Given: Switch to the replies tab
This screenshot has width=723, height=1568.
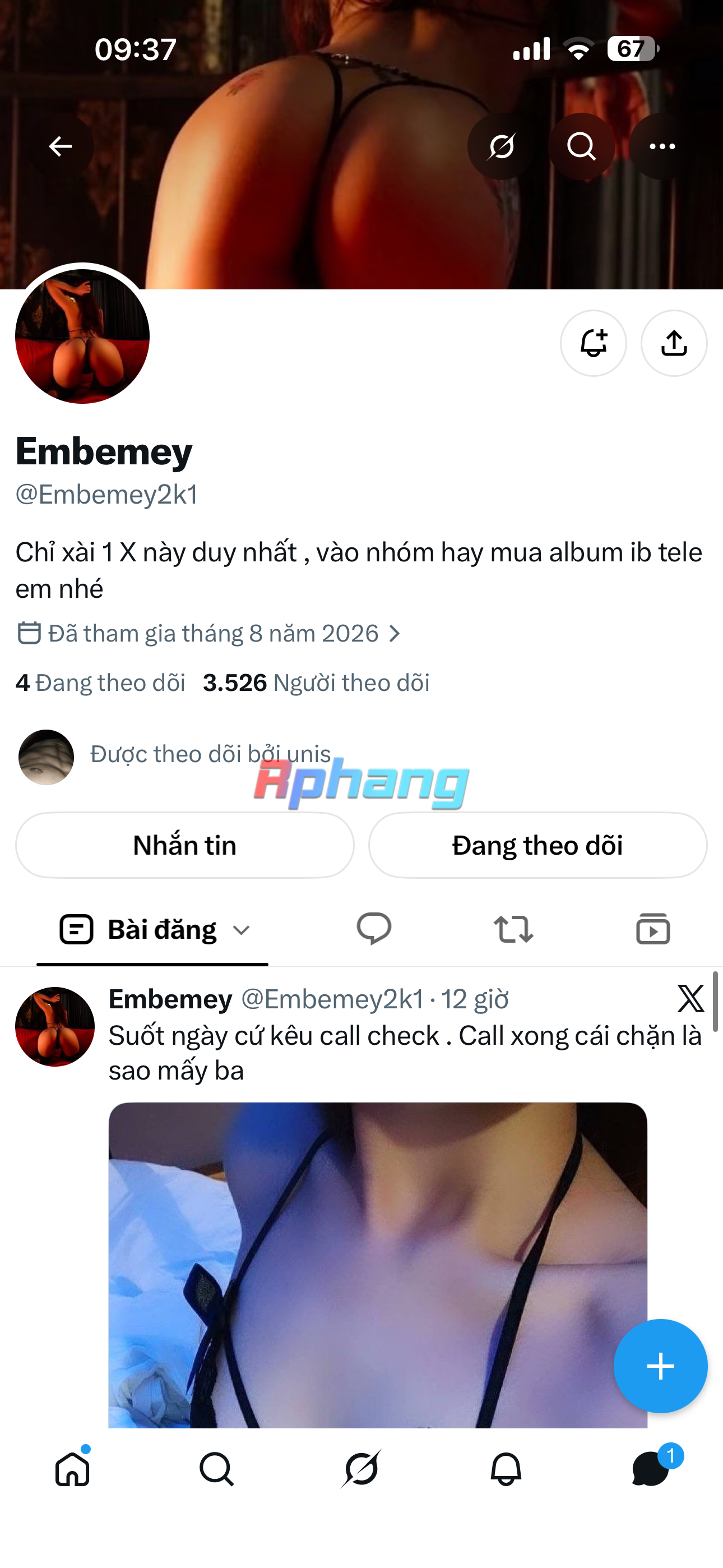Looking at the screenshot, I should [374, 929].
